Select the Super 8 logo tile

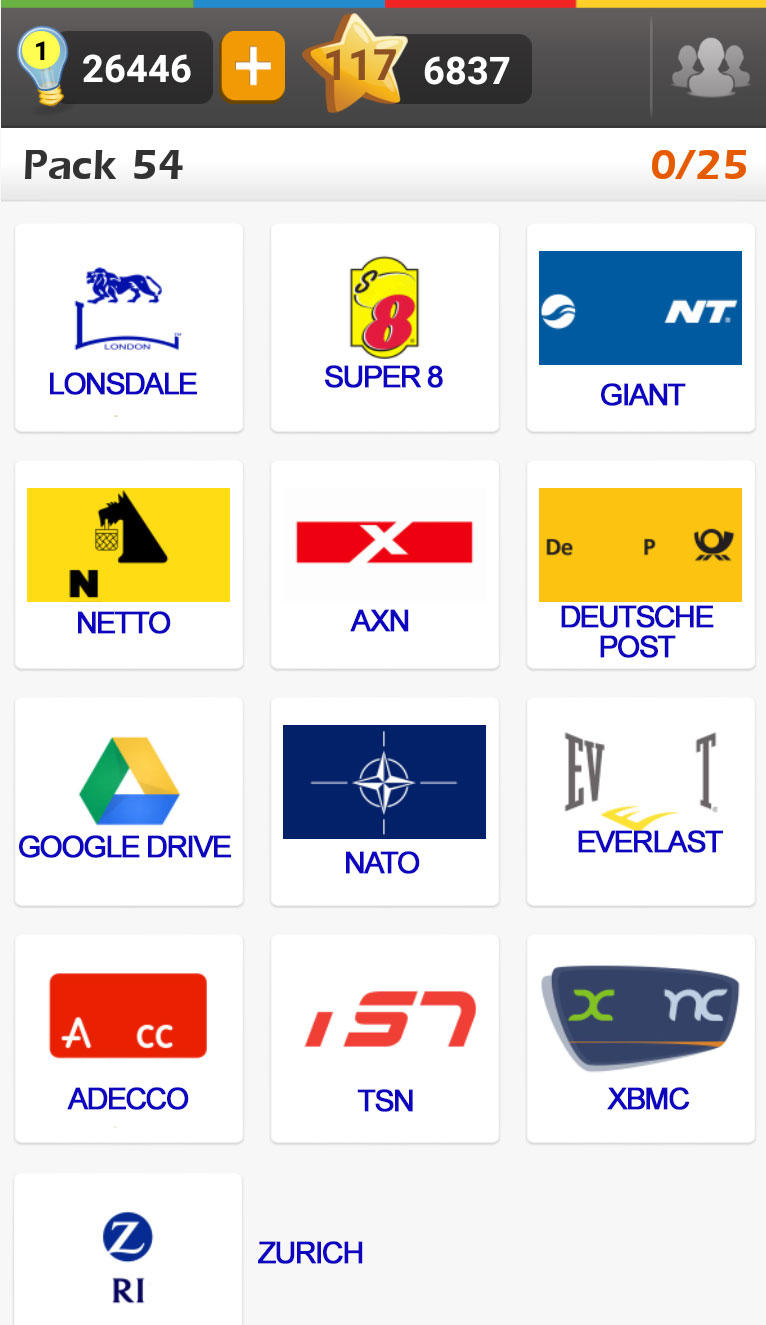tap(385, 327)
